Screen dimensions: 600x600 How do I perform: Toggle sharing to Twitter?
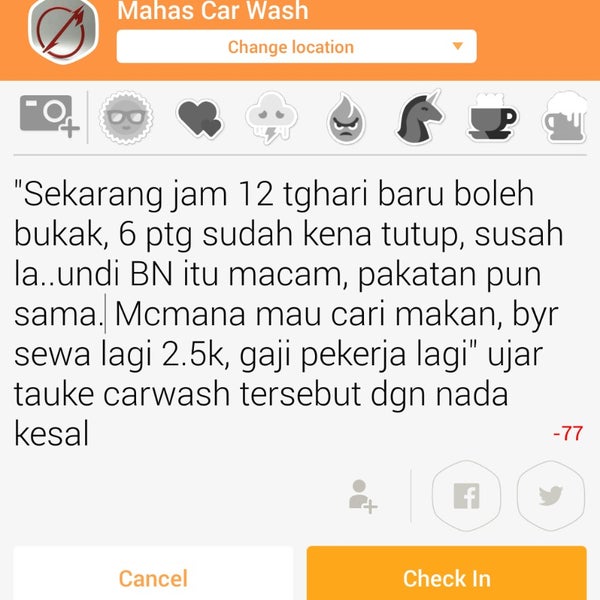coord(550,496)
